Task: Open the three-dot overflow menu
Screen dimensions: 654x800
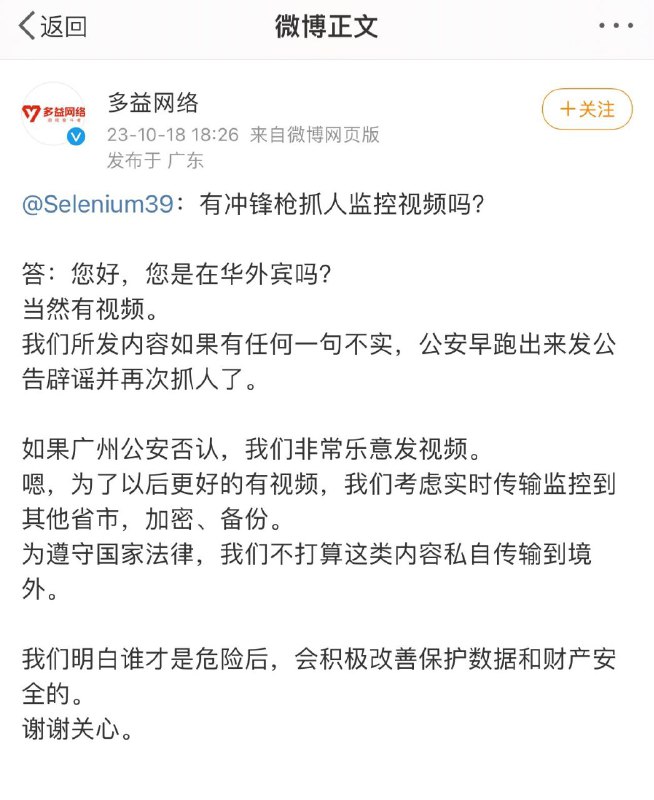Action: [613, 26]
